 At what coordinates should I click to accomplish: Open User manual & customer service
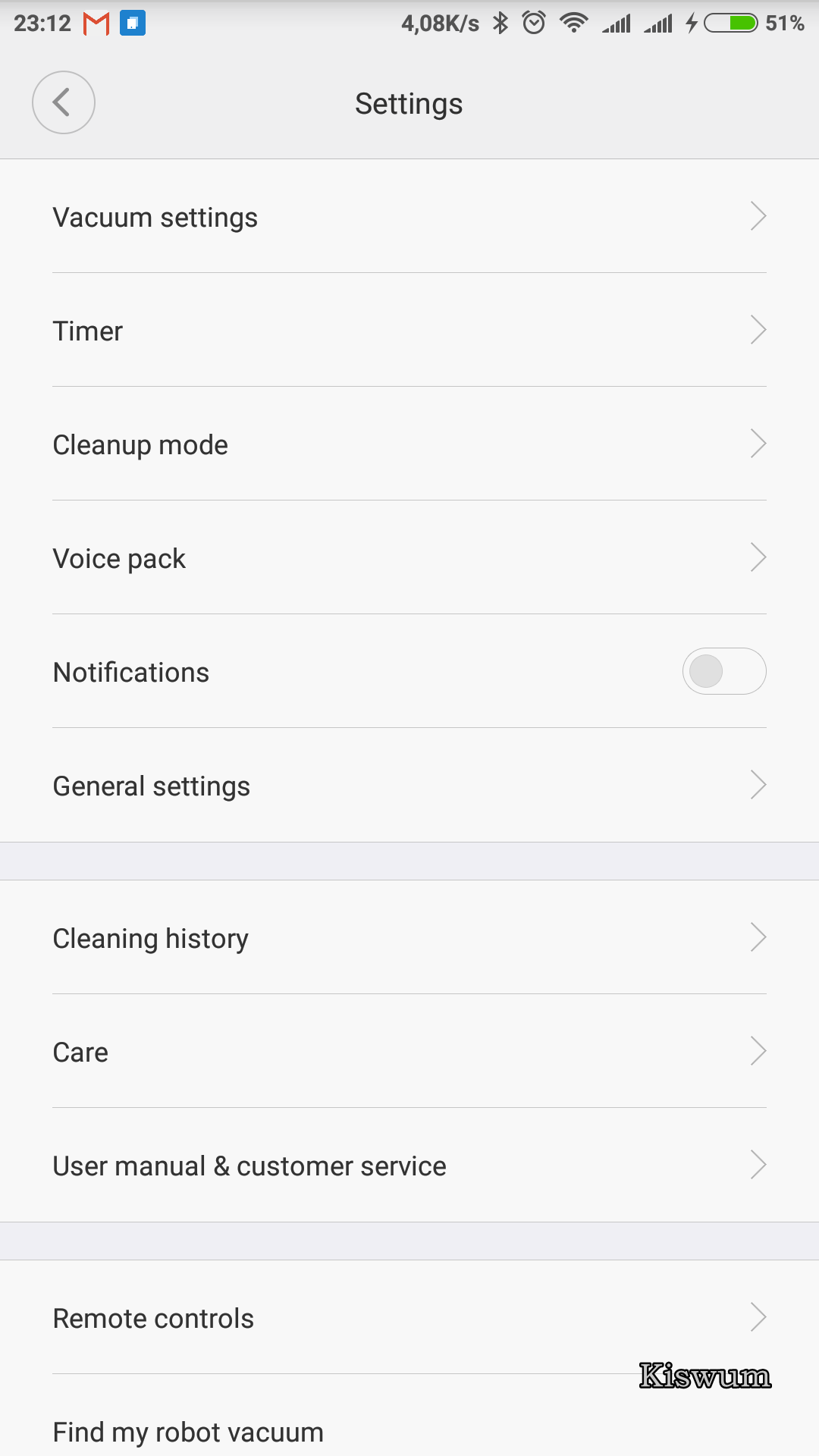pos(409,1165)
